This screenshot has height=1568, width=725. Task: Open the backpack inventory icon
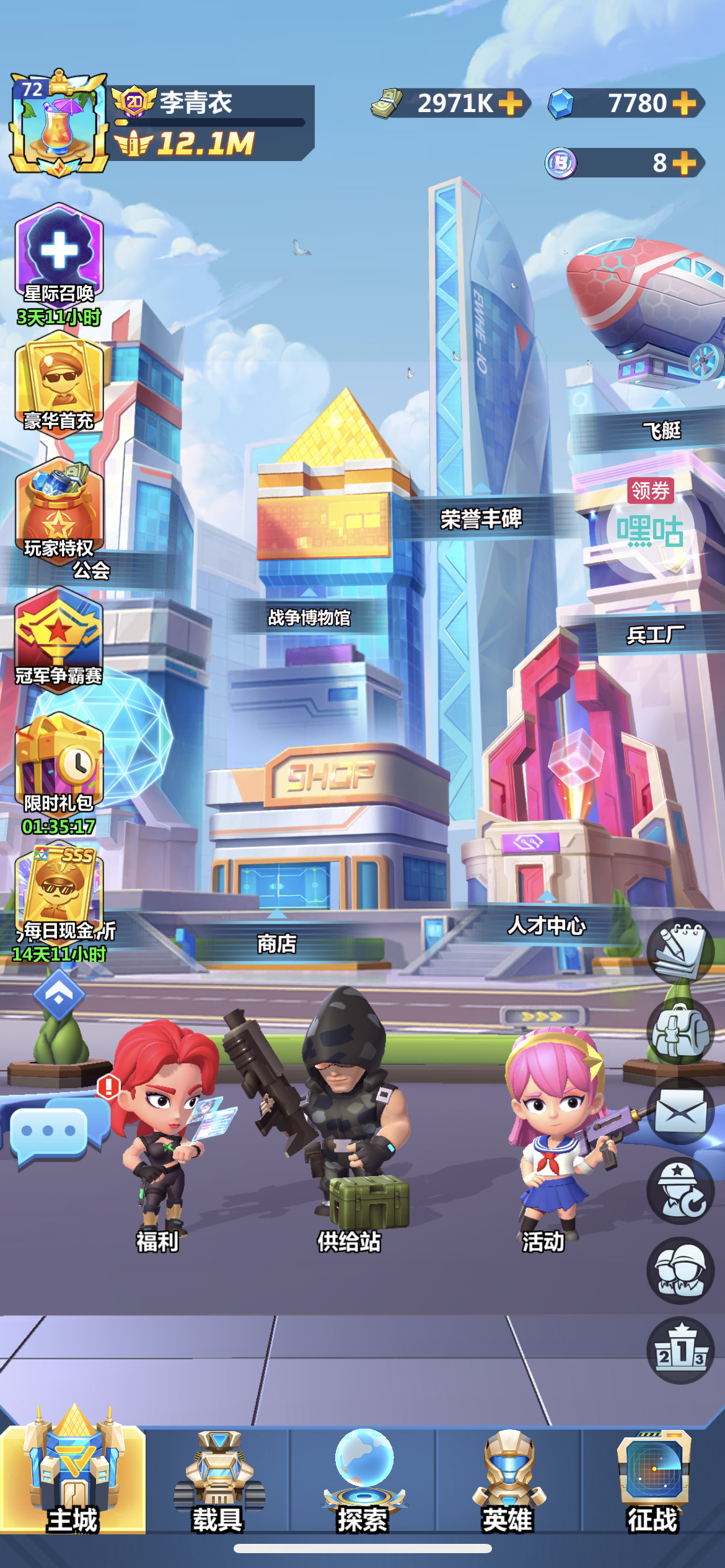tap(680, 1032)
